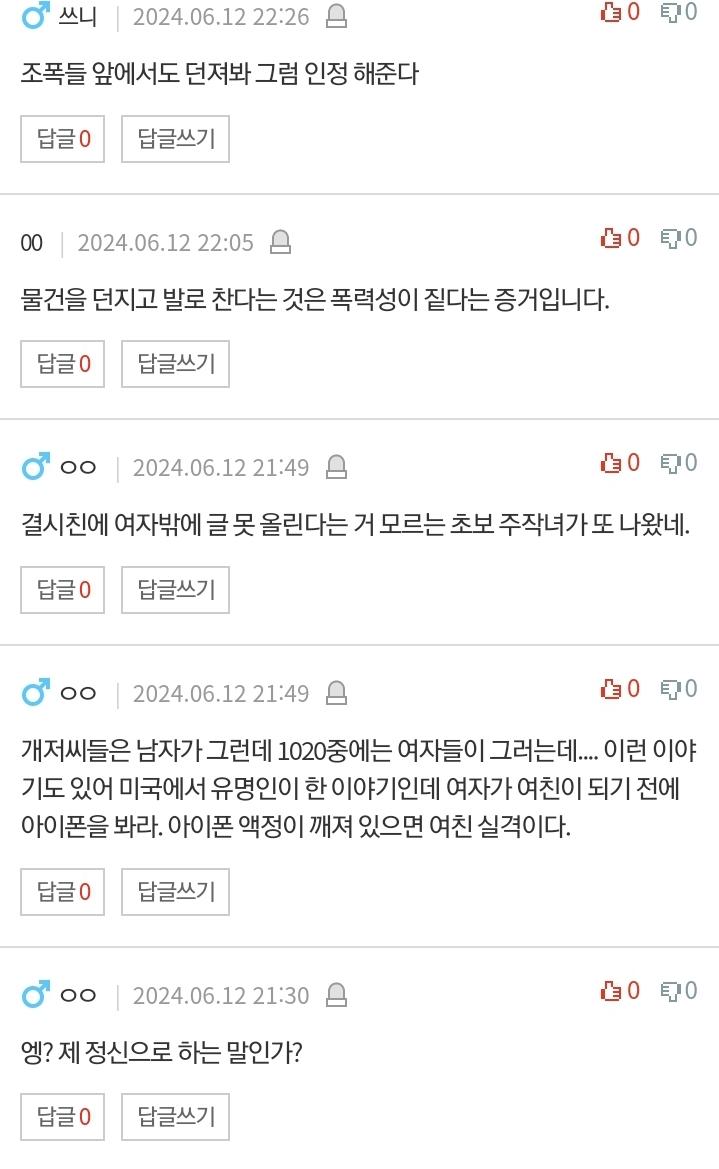Report 쓰니's comment with siren icon
719x1169 pixels.
(337, 16)
